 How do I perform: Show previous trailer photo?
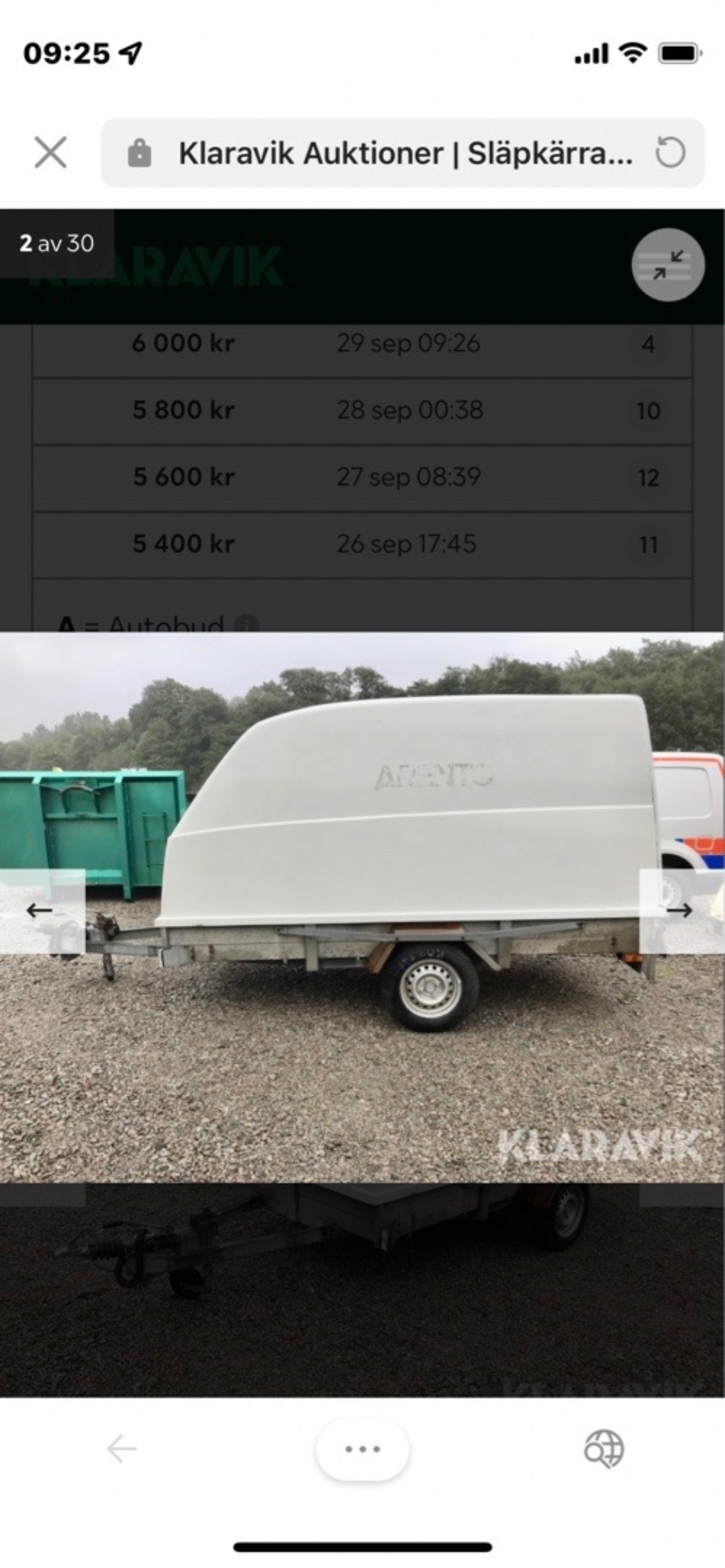coord(40,910)
